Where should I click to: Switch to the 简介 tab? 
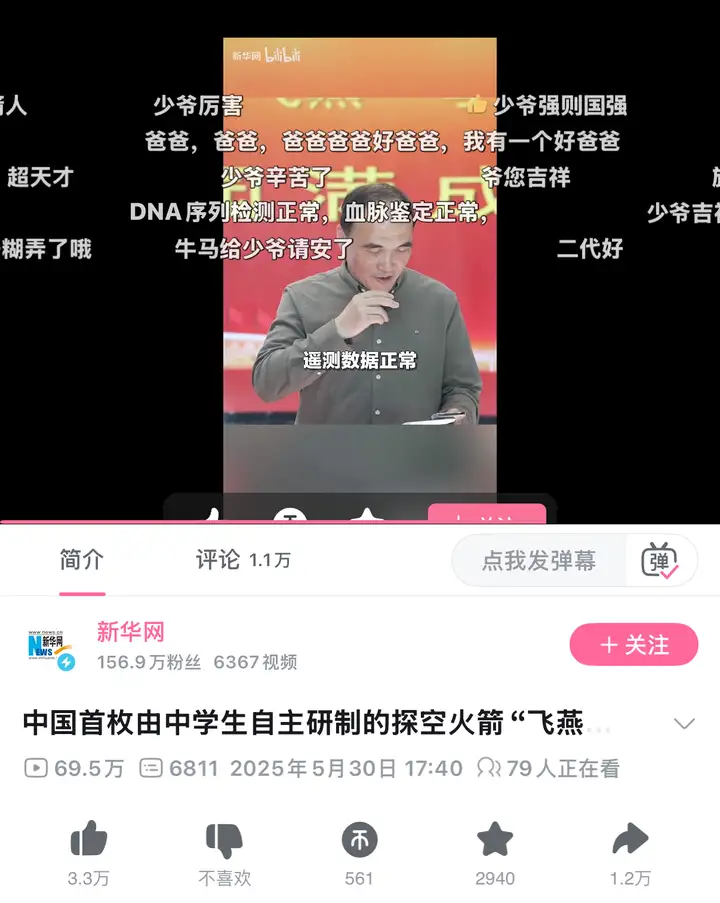81,560
